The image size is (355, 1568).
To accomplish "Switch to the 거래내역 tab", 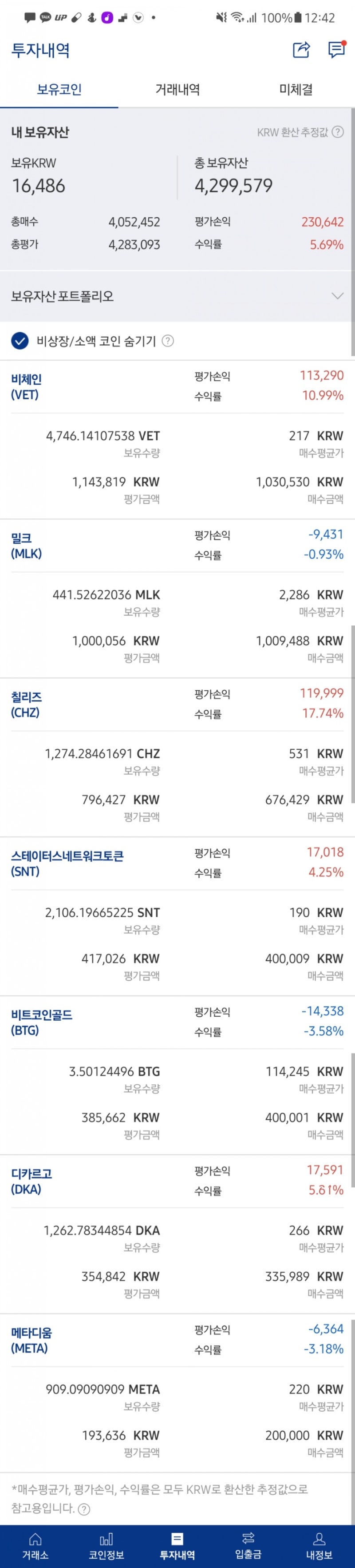I will coord(177,89).
